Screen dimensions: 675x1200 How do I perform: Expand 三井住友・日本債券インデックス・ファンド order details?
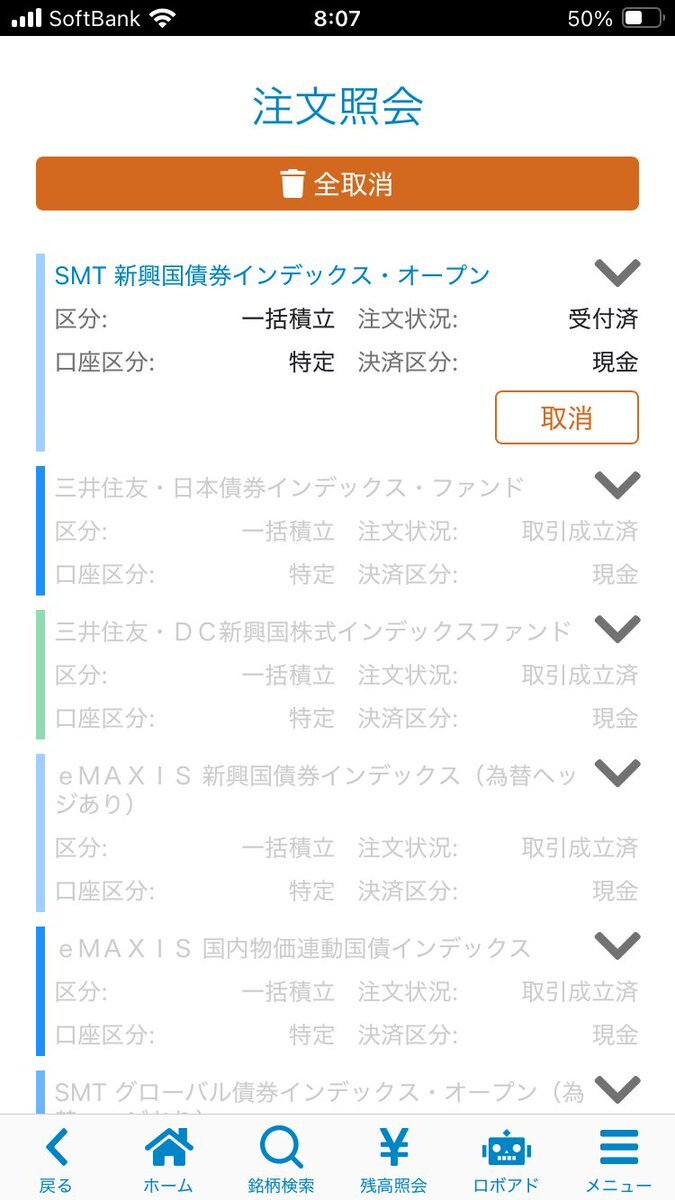tap(617, 485)
